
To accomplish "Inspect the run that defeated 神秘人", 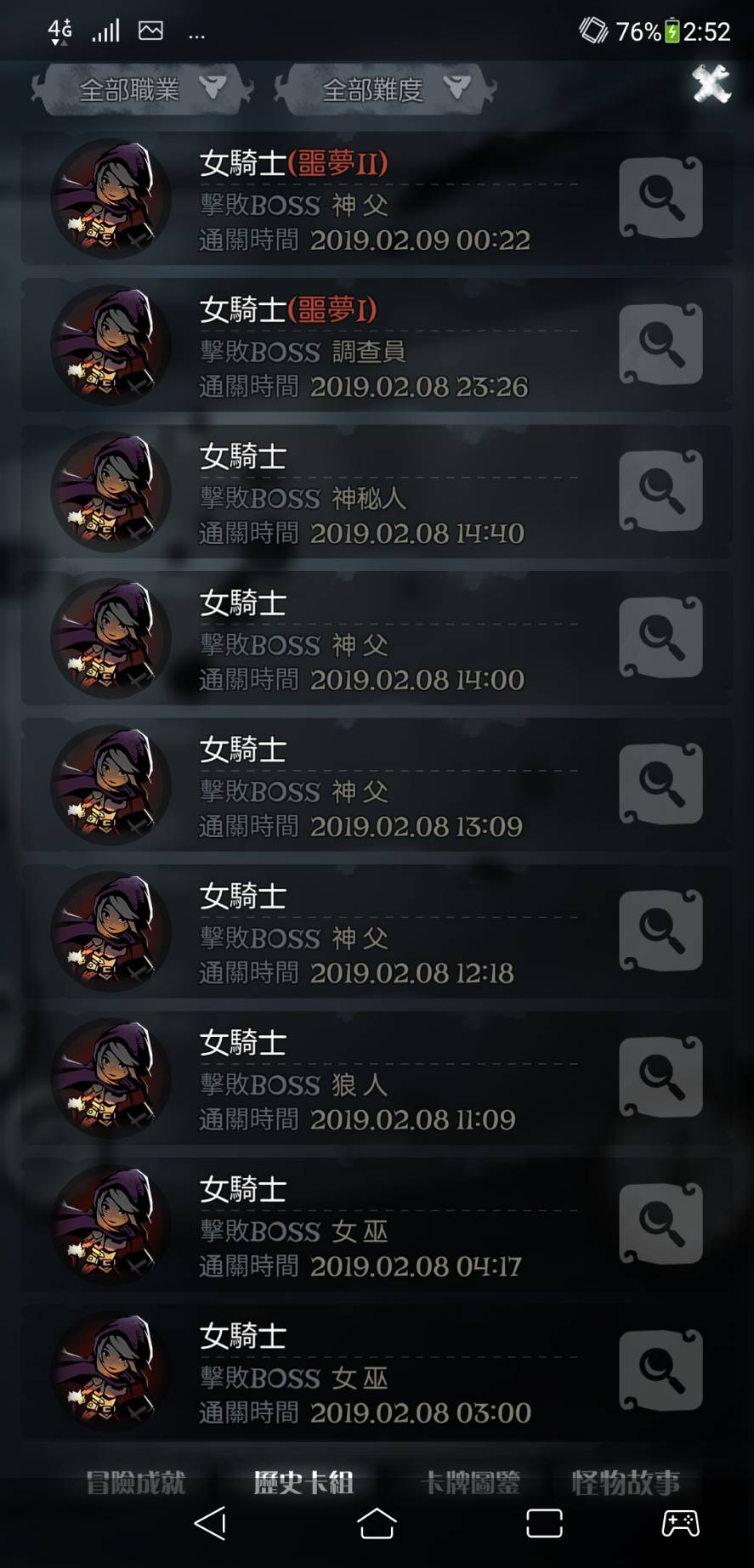I will (x=660, y=491).
